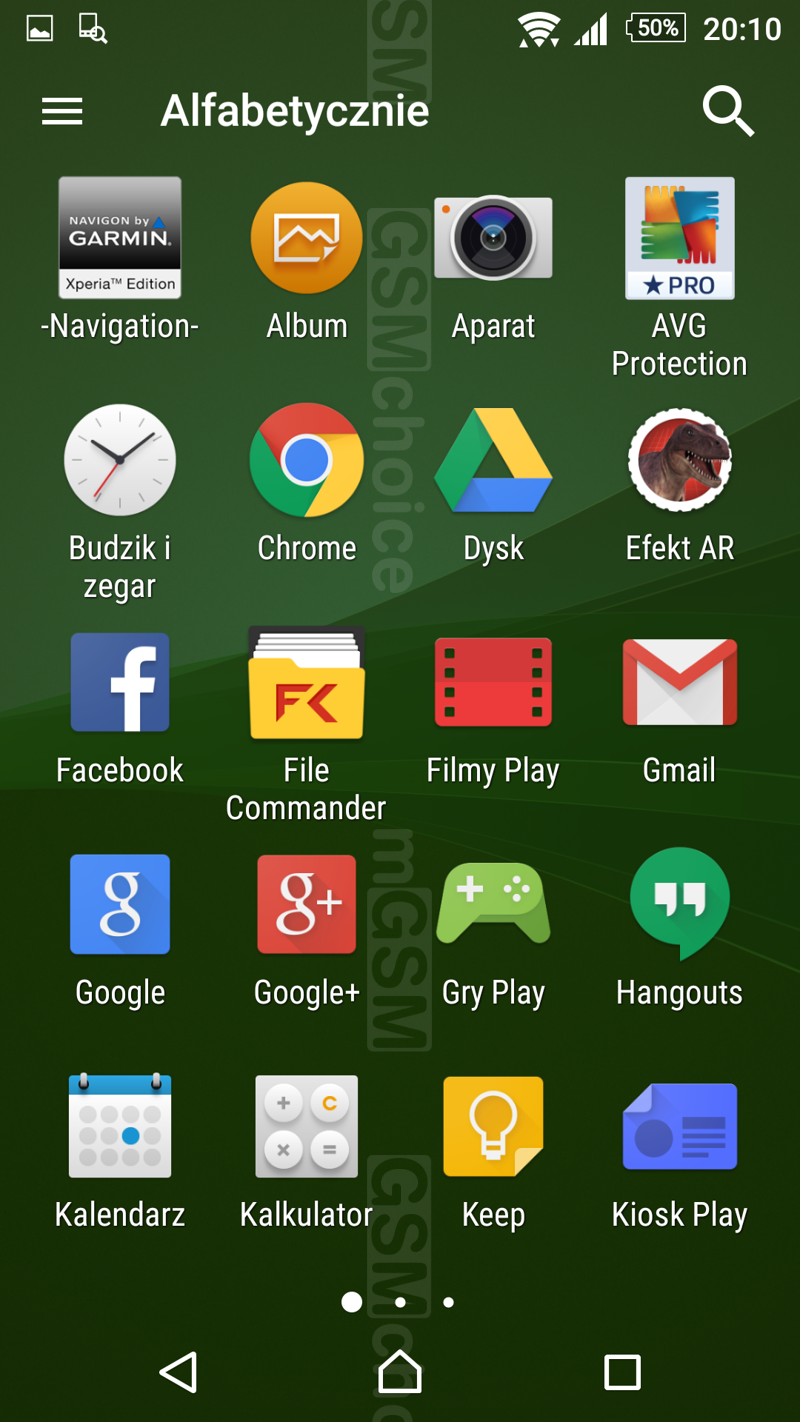
Task: Open the hamburger drawer menu
Action: tap(62, 111)
